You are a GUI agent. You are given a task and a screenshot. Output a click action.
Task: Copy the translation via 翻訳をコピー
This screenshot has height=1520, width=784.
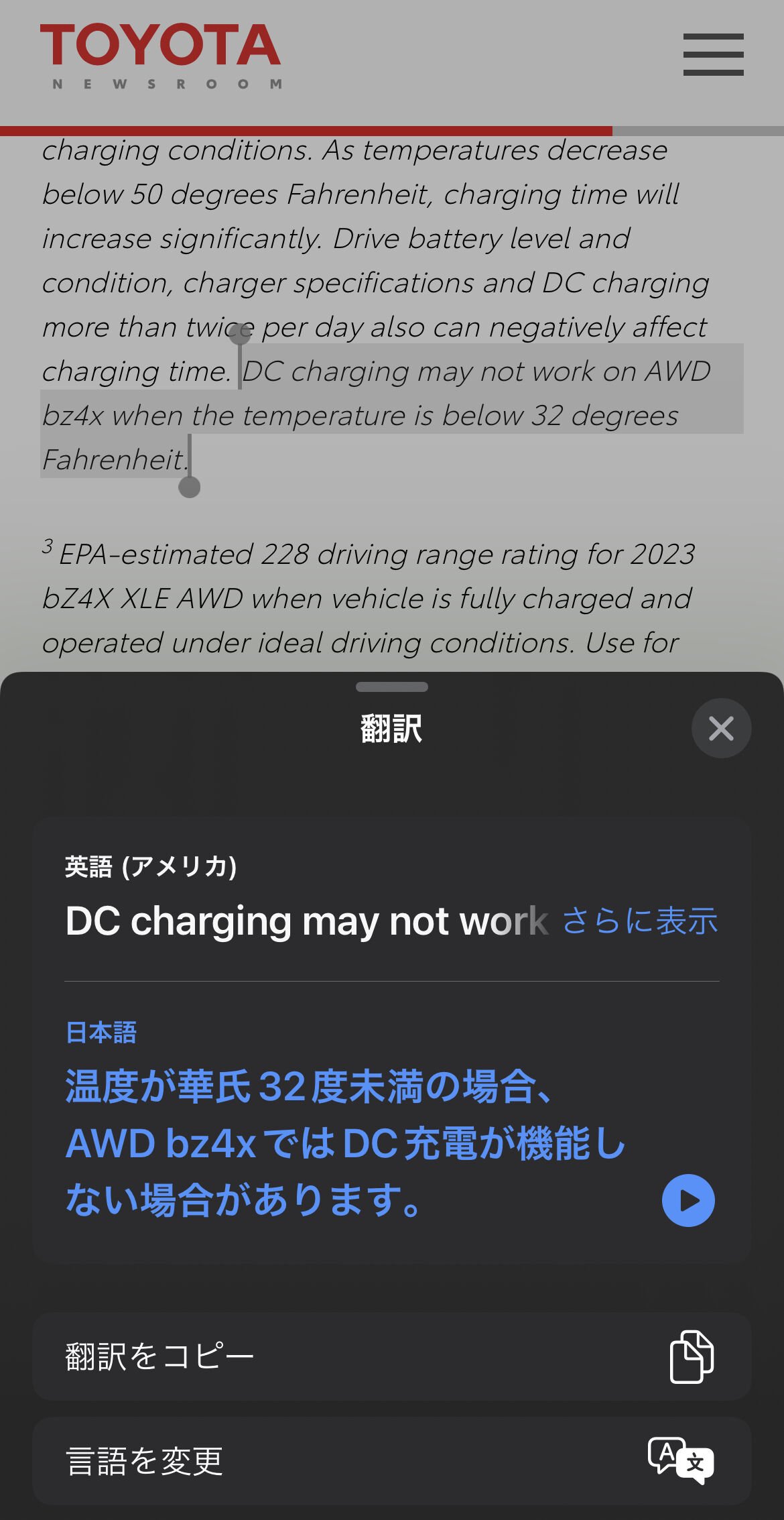392,1356
